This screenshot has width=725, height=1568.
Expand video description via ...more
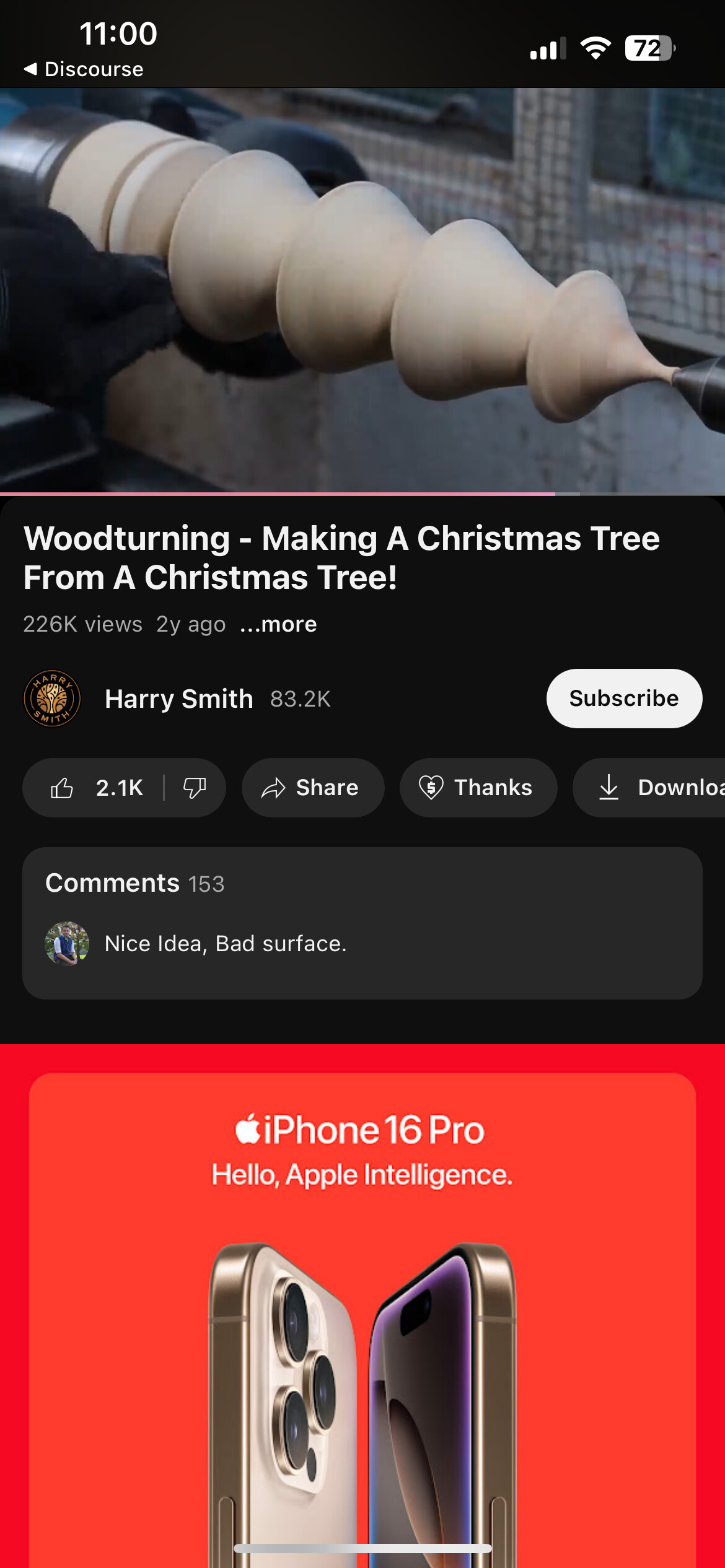point(278,624)
